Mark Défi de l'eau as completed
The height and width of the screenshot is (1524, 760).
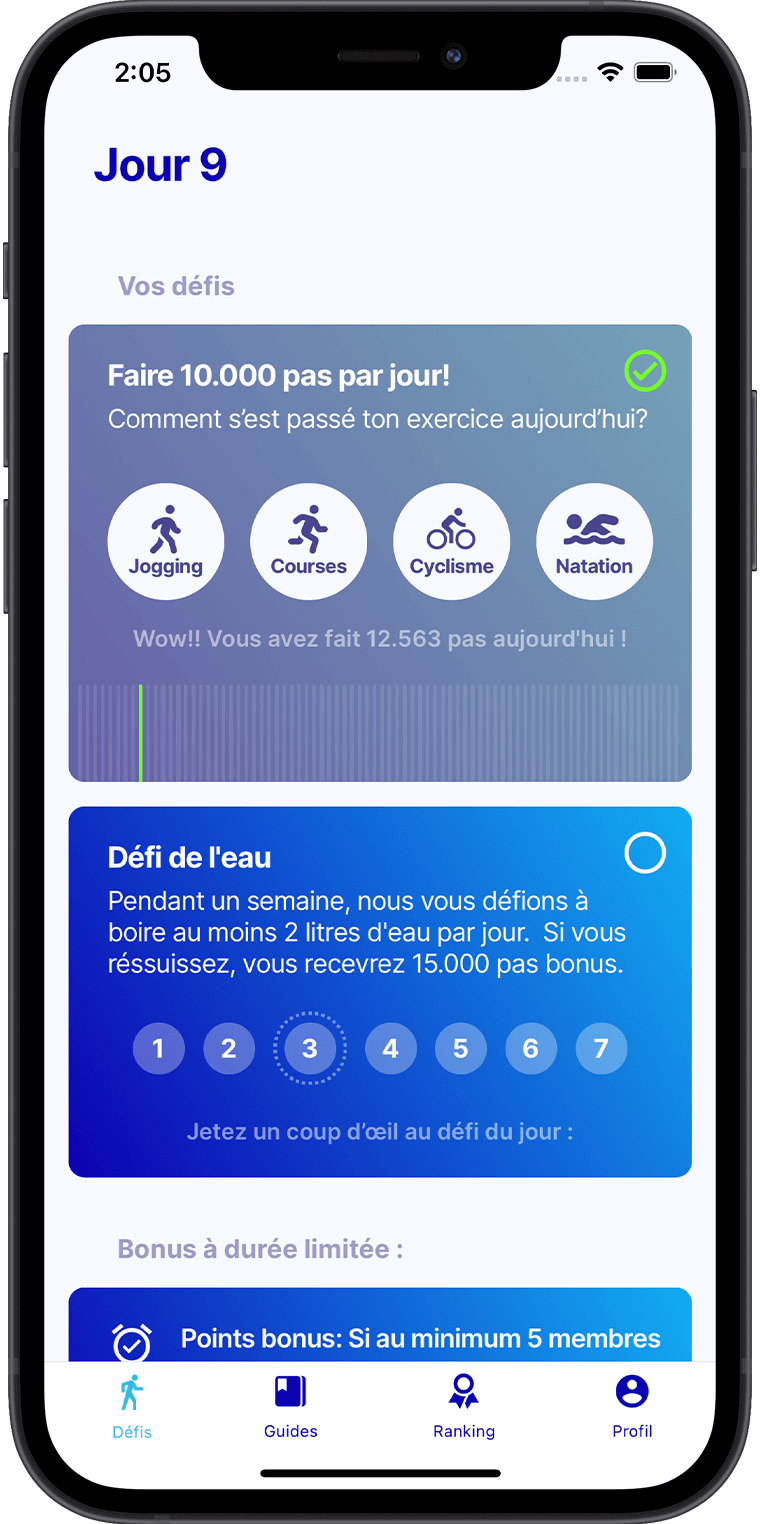[x=645, y=854]
